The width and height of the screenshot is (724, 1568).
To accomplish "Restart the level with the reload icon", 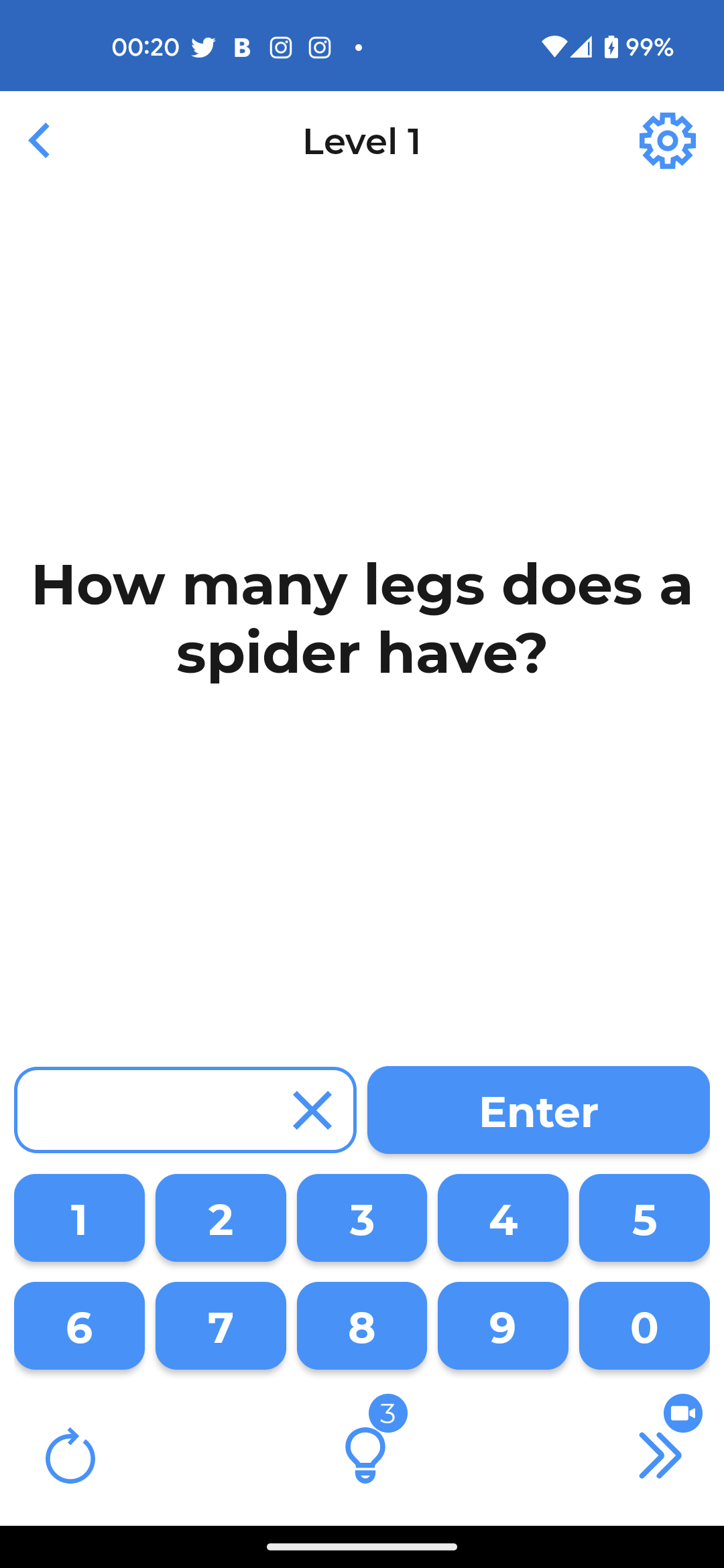I will (70, 1455).
